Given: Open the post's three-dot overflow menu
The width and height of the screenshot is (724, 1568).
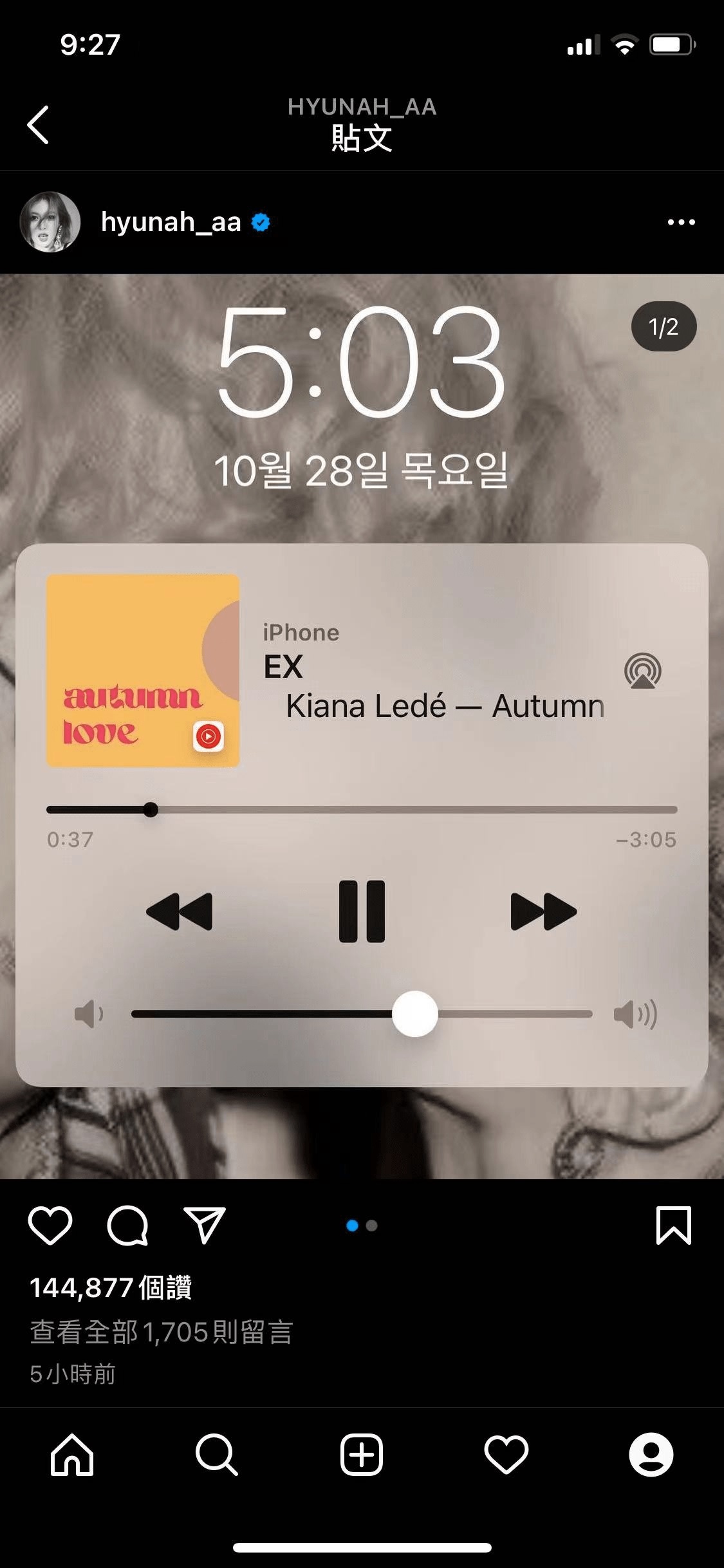Looking at the screenshot, I should pos(681,222).
